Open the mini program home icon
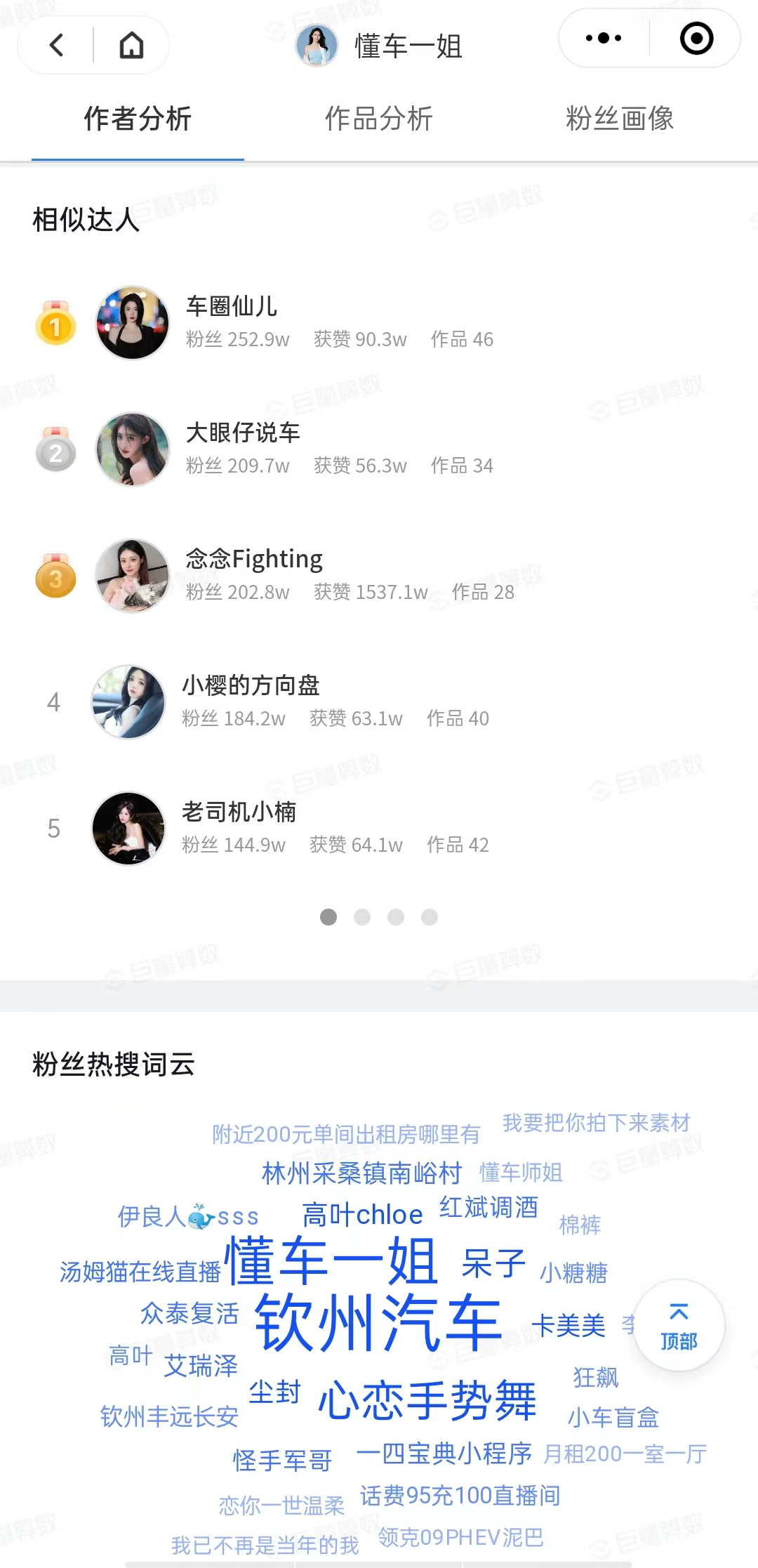Image resolution: width=758 pixels, height=1568 pixels. click(x=131, y=45)
